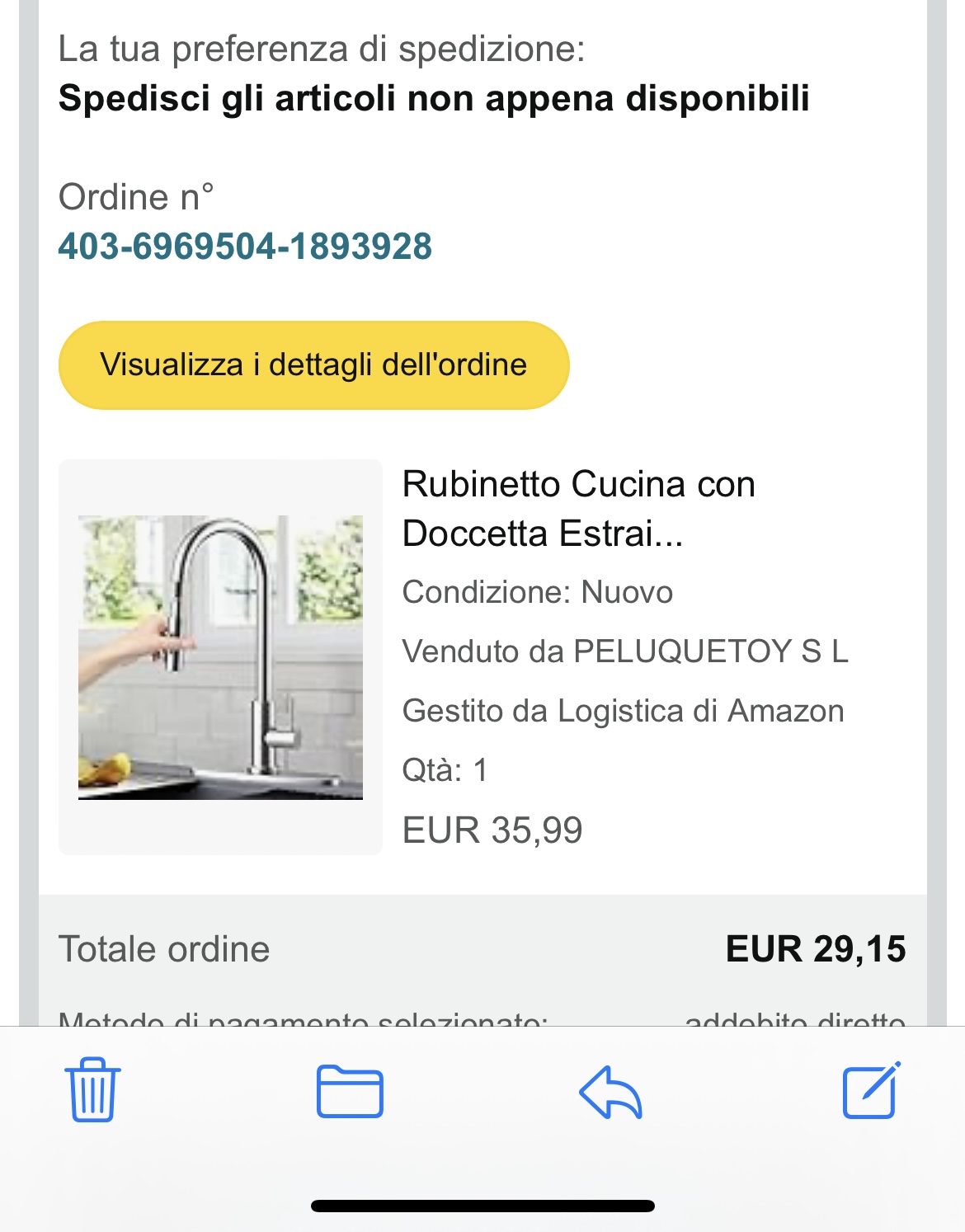The height and width of the screenshot is (1232, 965).
Task: Open the kitchen faucet product image
Action: 220,657
